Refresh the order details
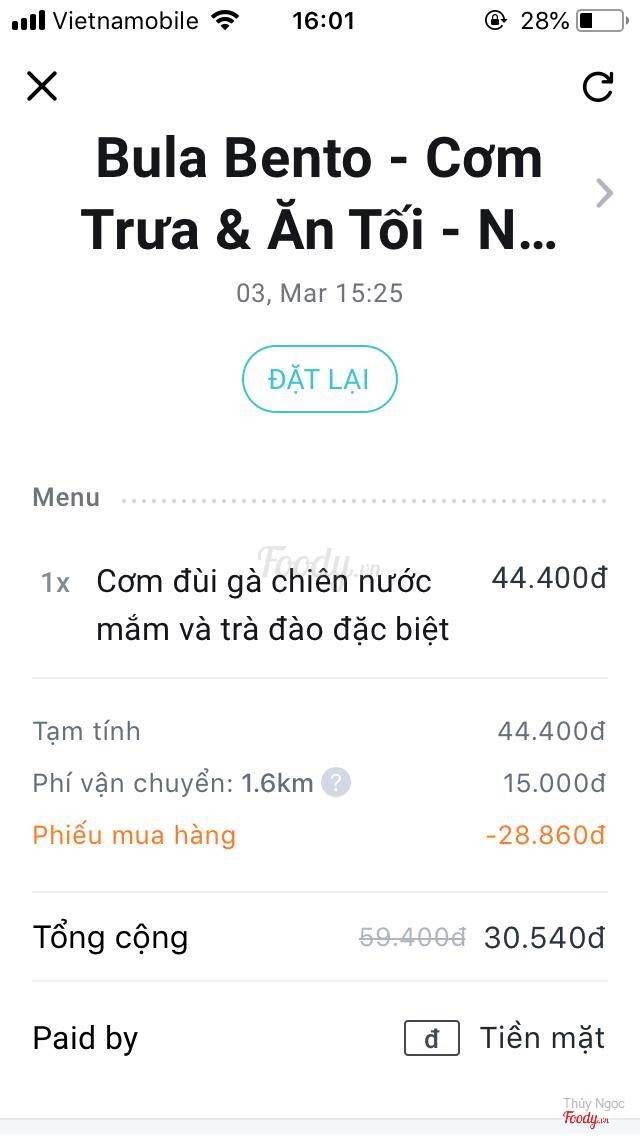Screen dimensions: 640x1136 (x=597, y=87)
